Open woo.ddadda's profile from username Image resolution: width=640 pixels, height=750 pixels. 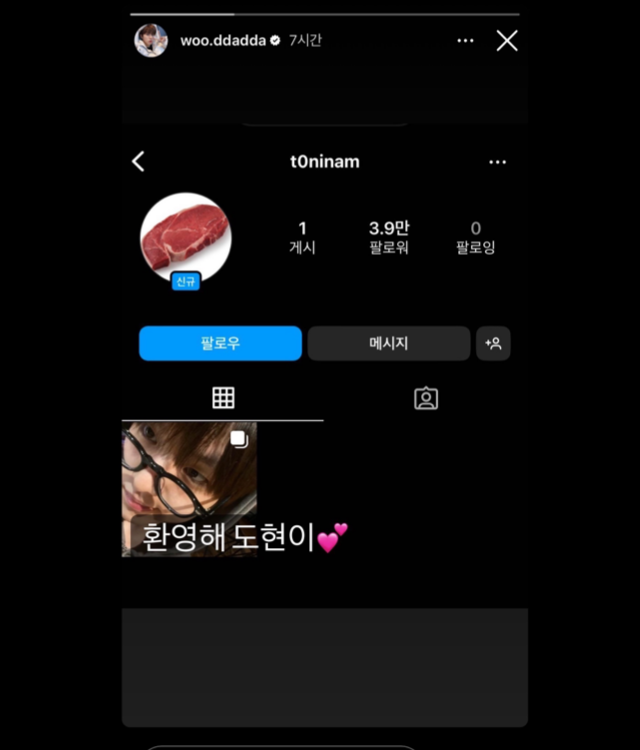tap(222, 41)
